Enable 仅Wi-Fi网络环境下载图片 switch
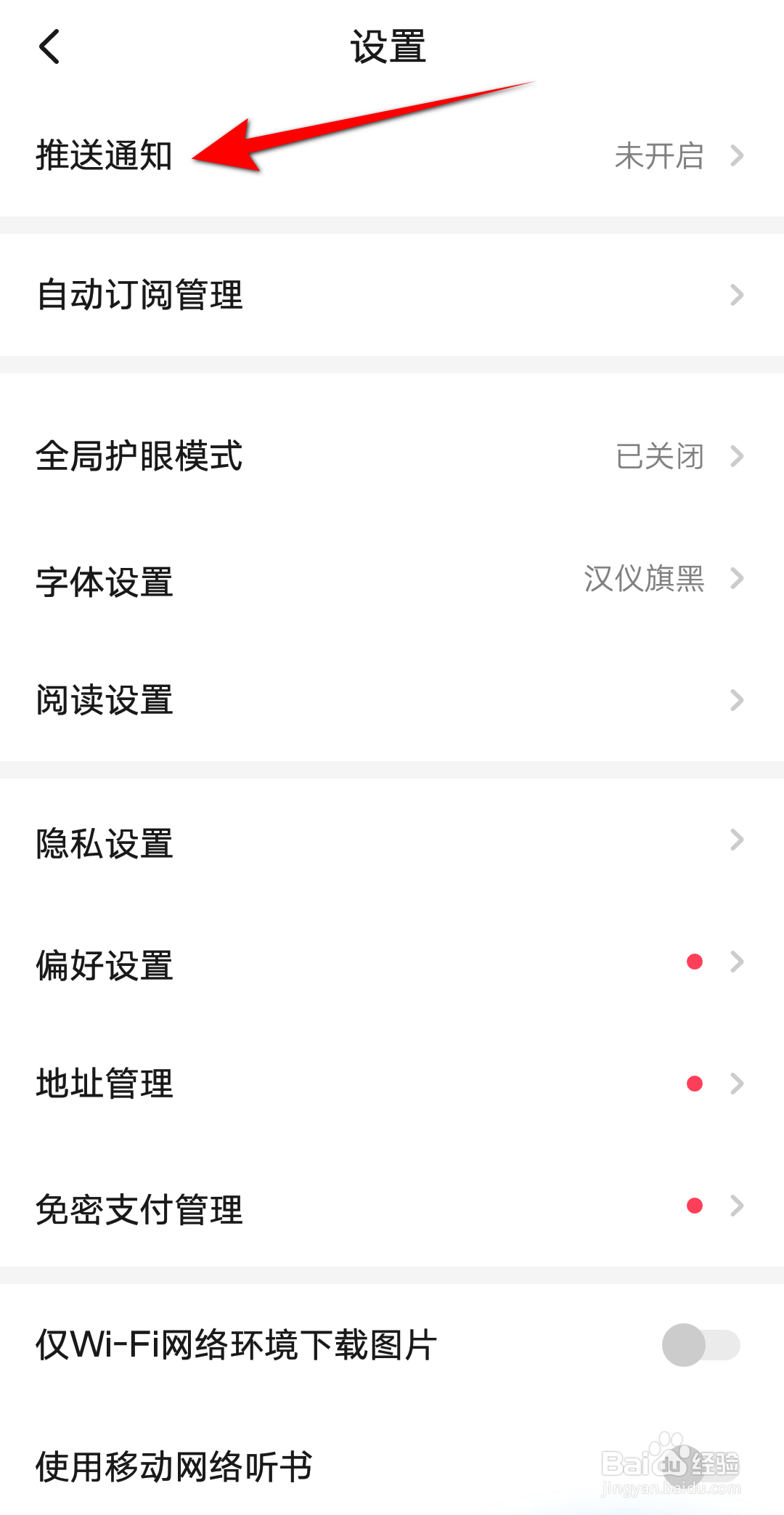This screenshot has width=784, height=1515. pos(700,1345)
